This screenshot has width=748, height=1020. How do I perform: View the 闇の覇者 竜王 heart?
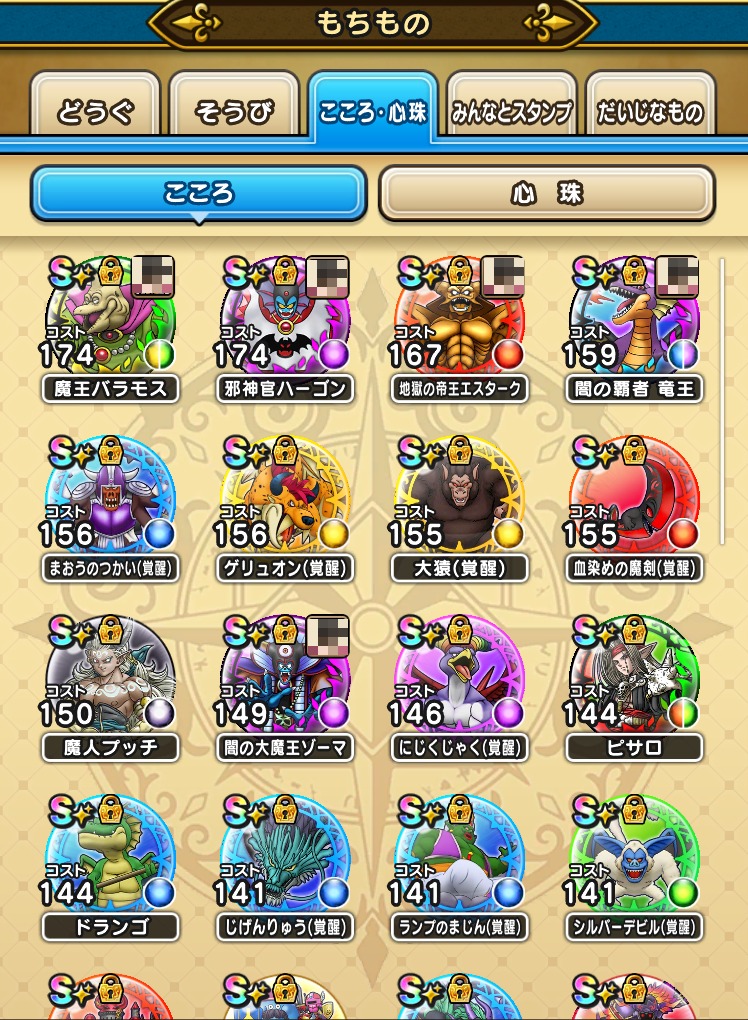(x=634, y=322)
